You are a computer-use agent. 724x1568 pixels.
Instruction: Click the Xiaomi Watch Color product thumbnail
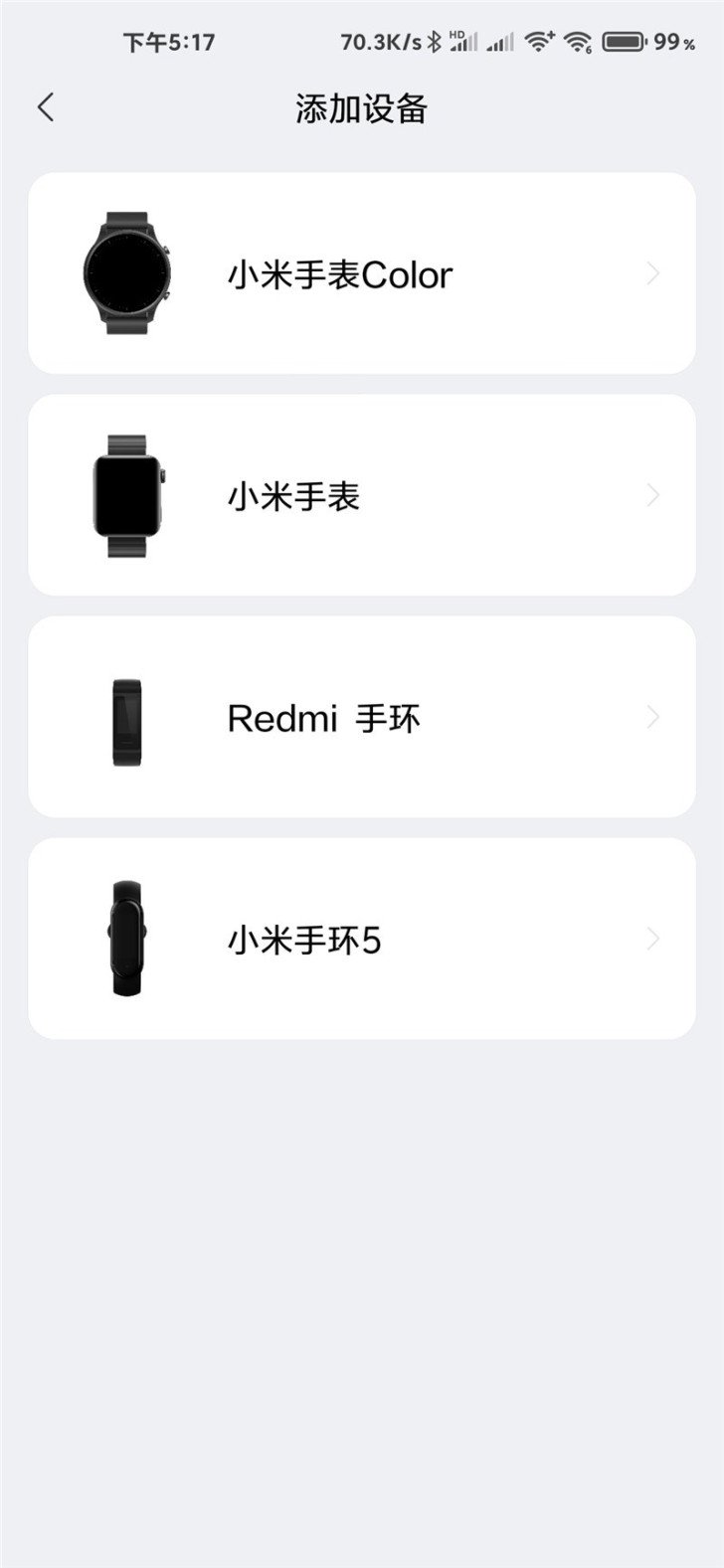point(127,271)
